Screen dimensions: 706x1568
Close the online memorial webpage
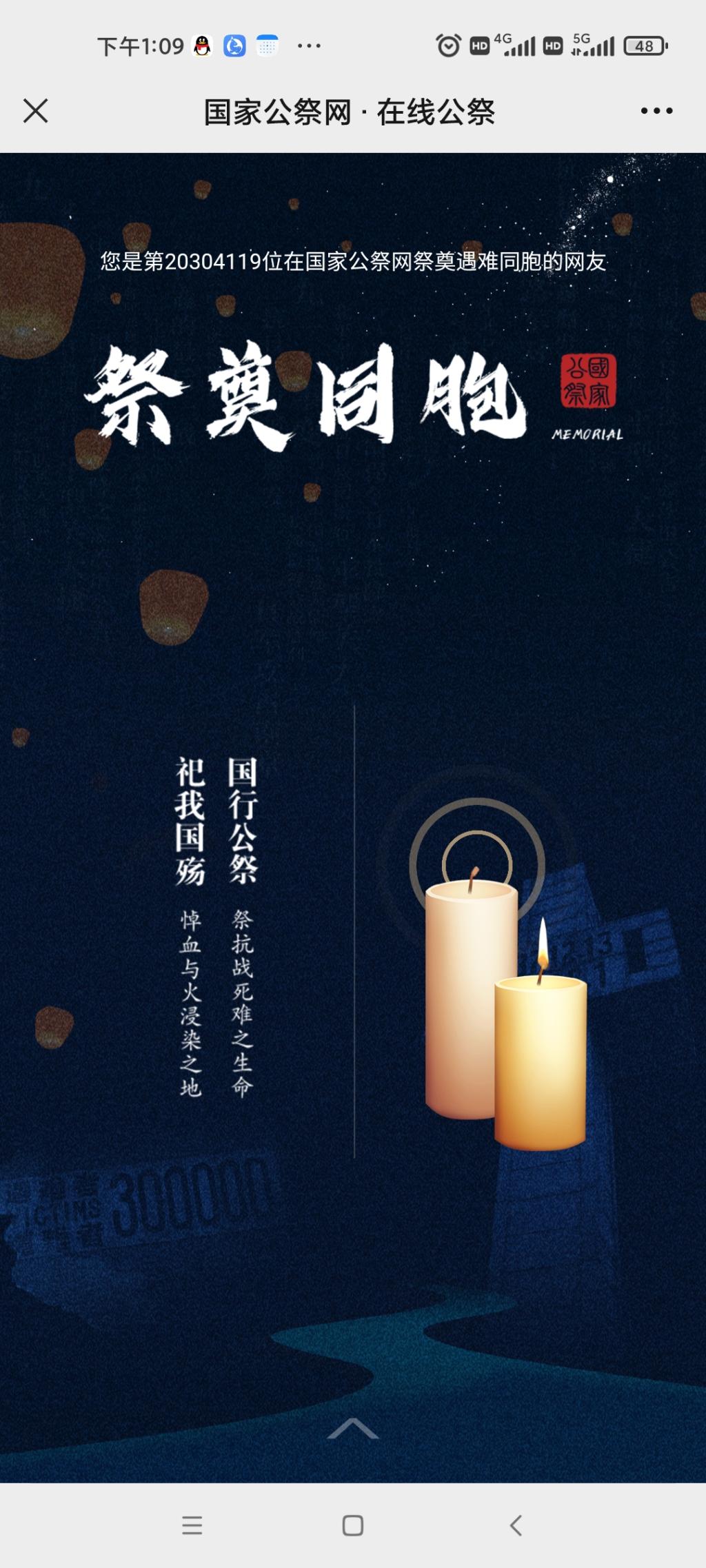tap(35, 110)
